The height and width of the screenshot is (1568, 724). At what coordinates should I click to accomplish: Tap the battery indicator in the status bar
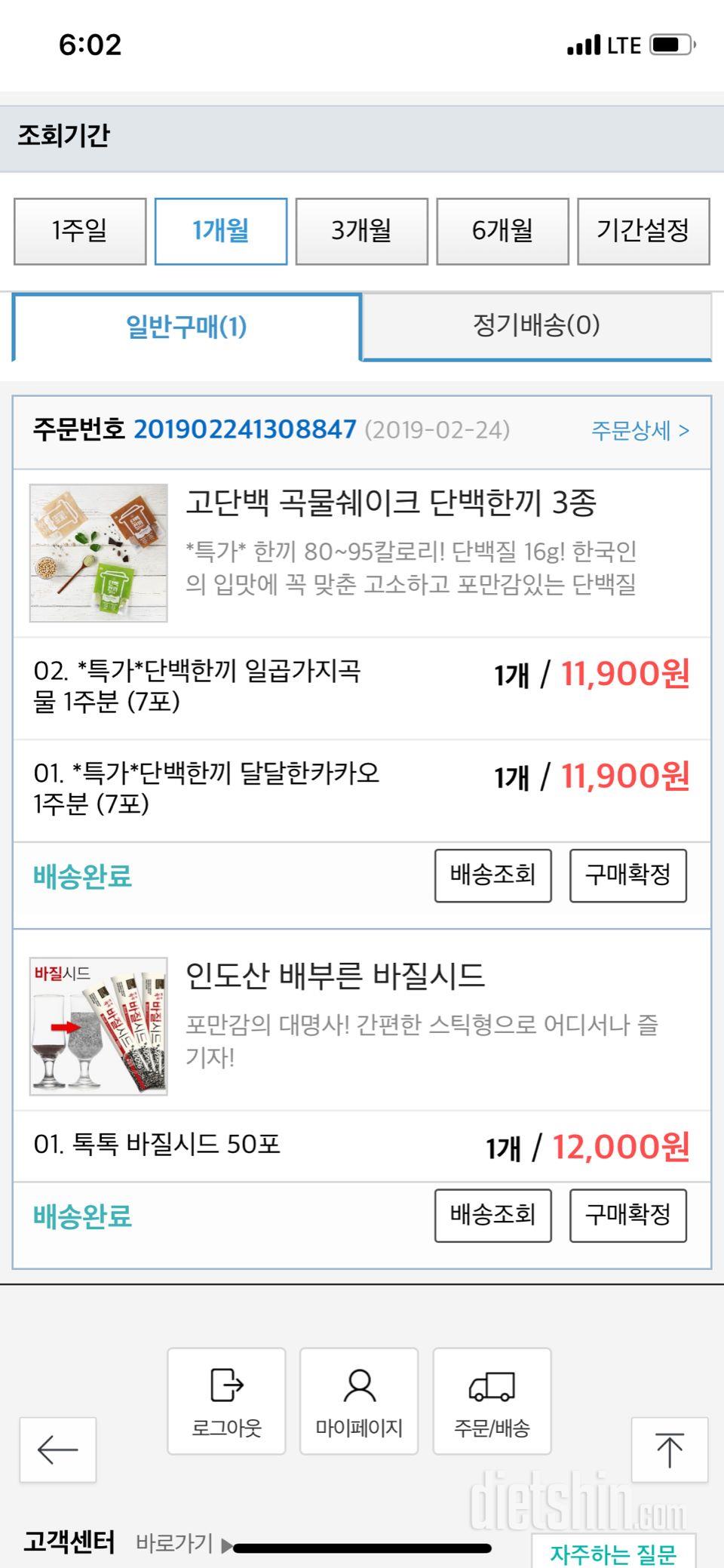670,44
